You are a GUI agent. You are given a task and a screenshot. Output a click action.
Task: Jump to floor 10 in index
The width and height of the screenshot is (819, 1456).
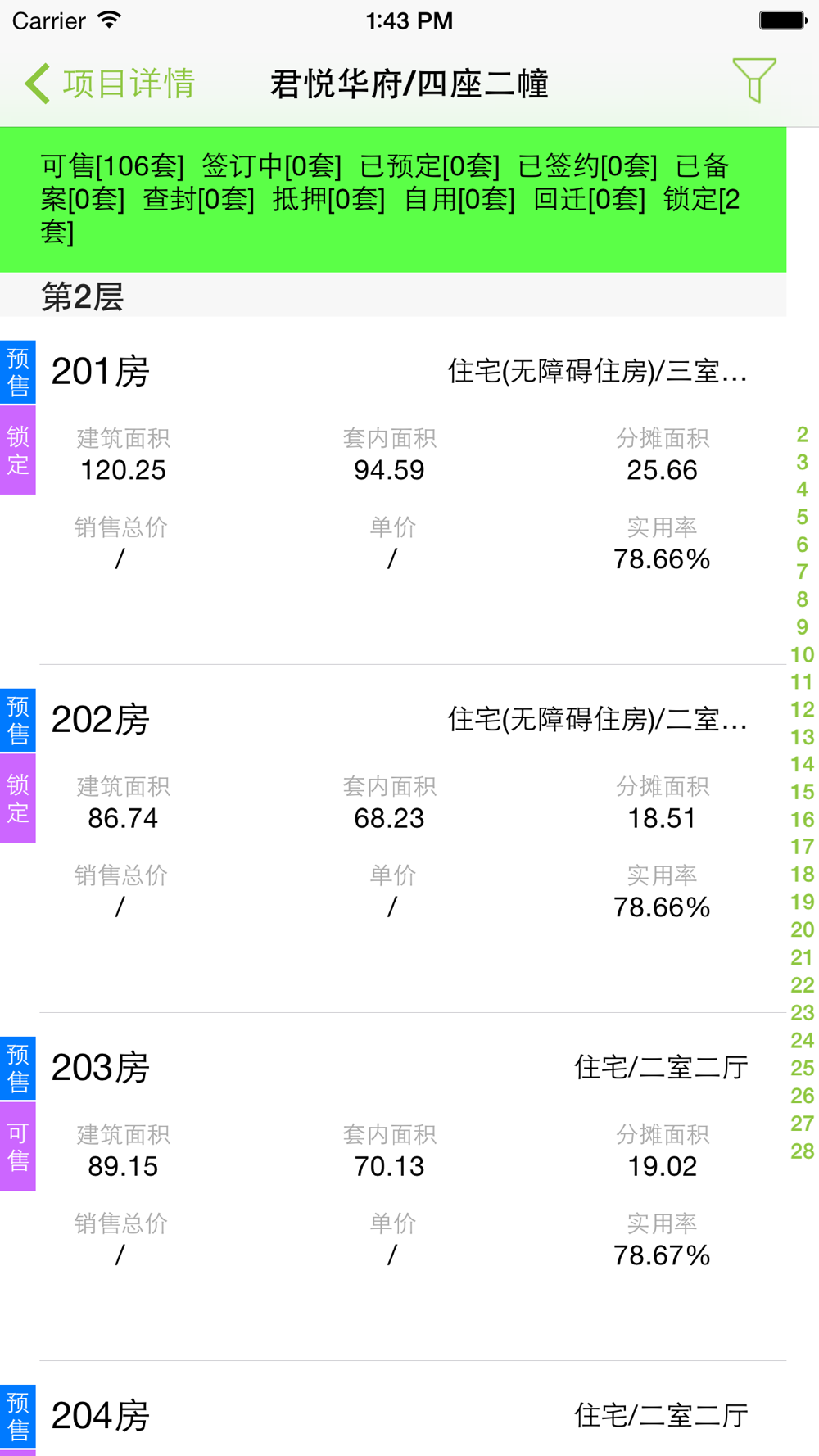(x=802, y=654)
